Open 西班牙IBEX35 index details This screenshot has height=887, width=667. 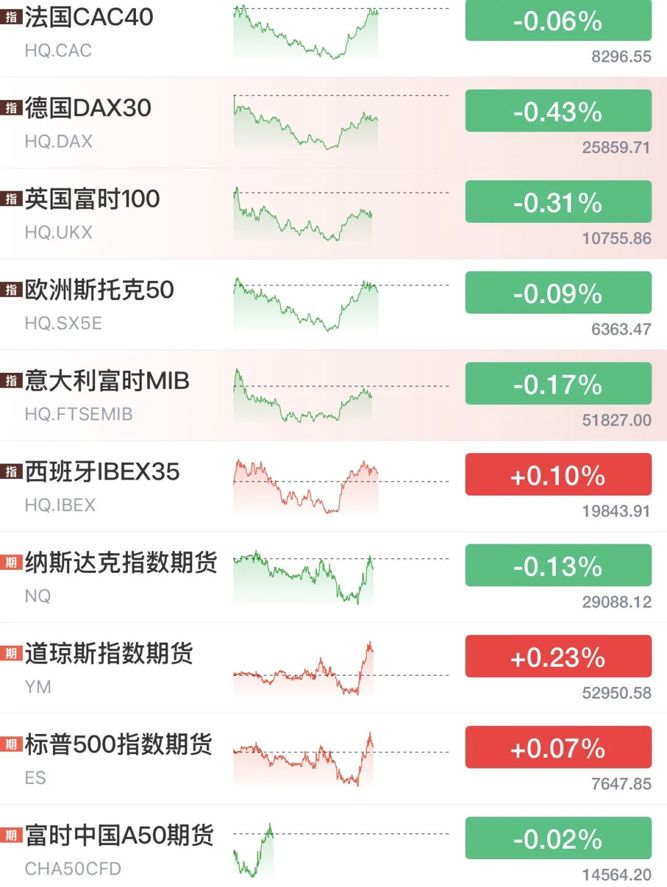333,486
